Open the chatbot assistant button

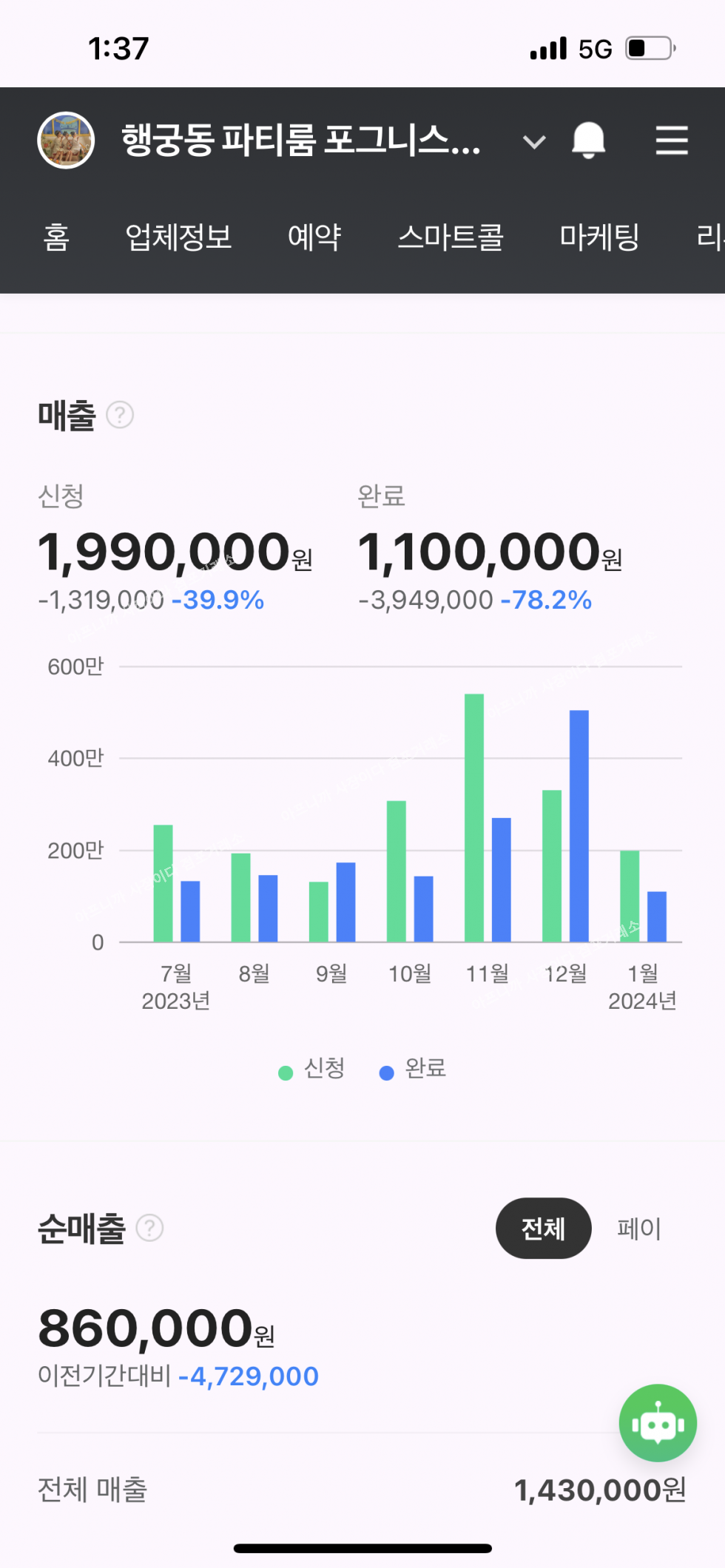(x=658, y=1423)
